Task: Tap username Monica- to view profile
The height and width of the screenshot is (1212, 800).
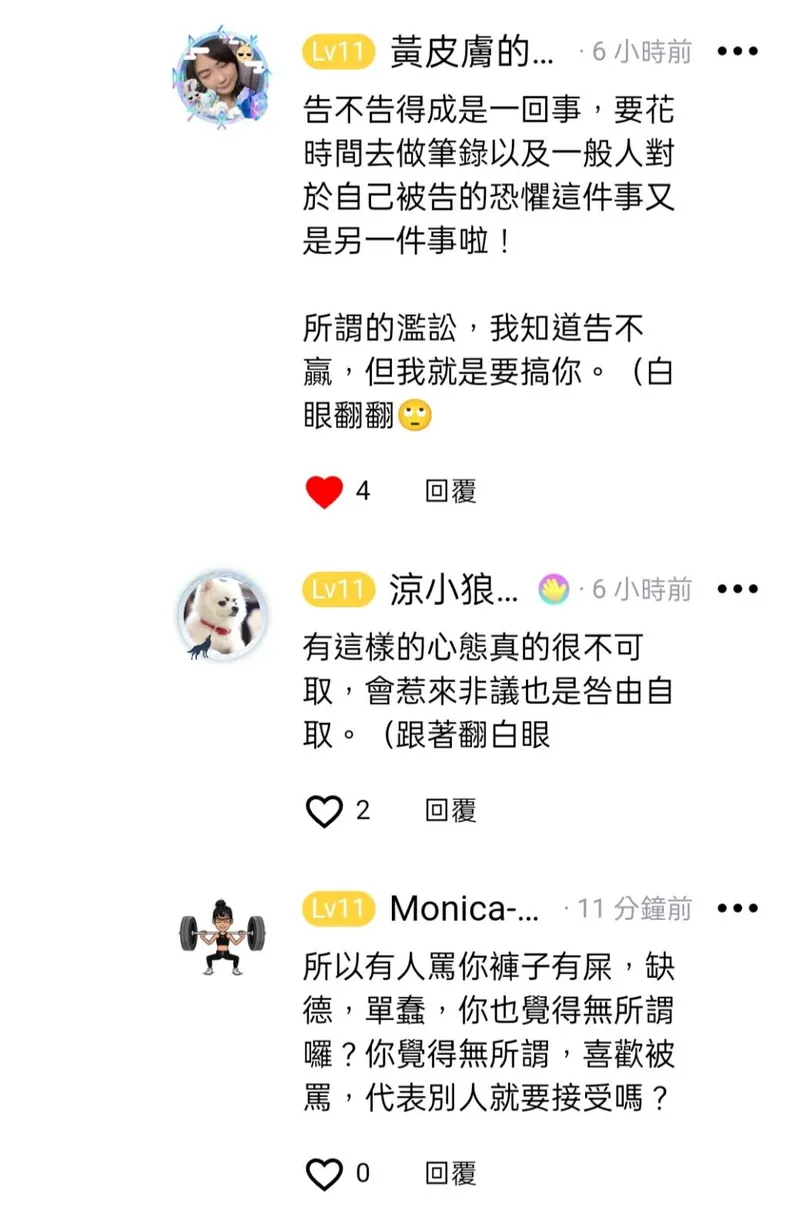Action: click(464, 909)
